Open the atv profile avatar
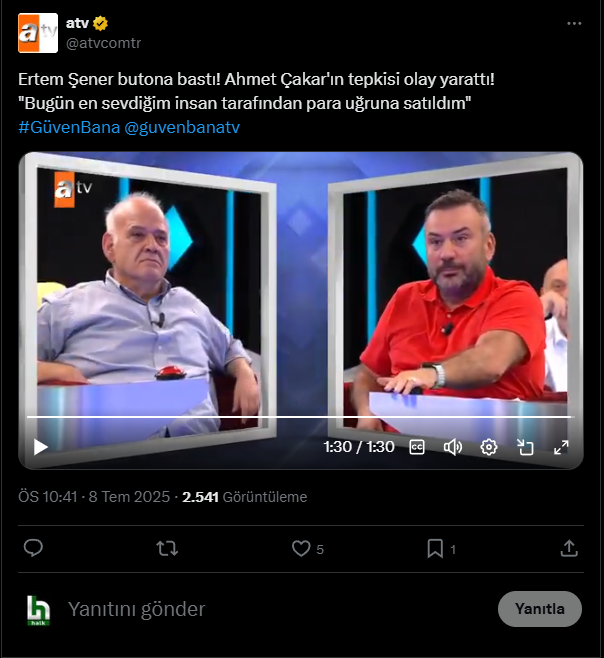 tap(38, 33)
